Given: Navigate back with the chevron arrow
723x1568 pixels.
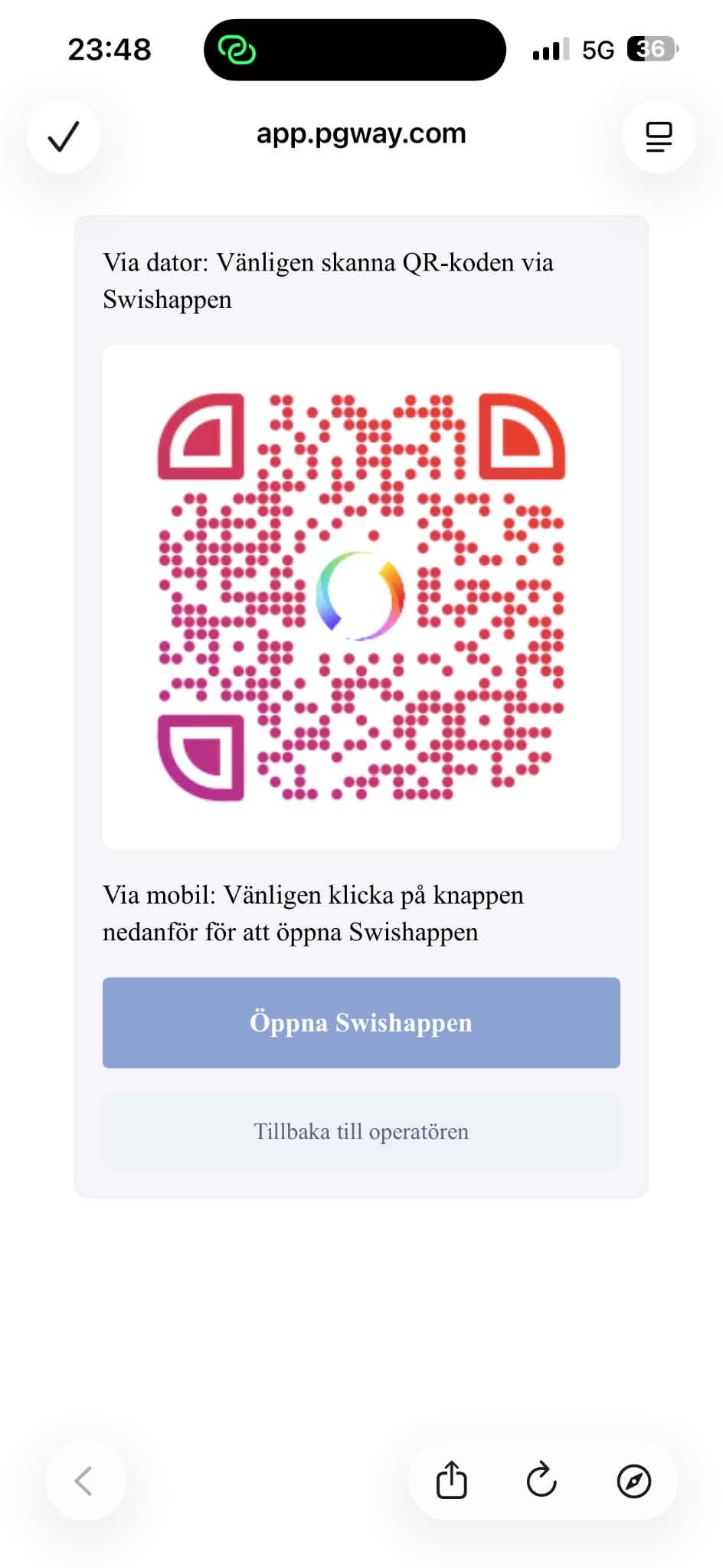Looking at the screenshot, I should point(84,1481).
